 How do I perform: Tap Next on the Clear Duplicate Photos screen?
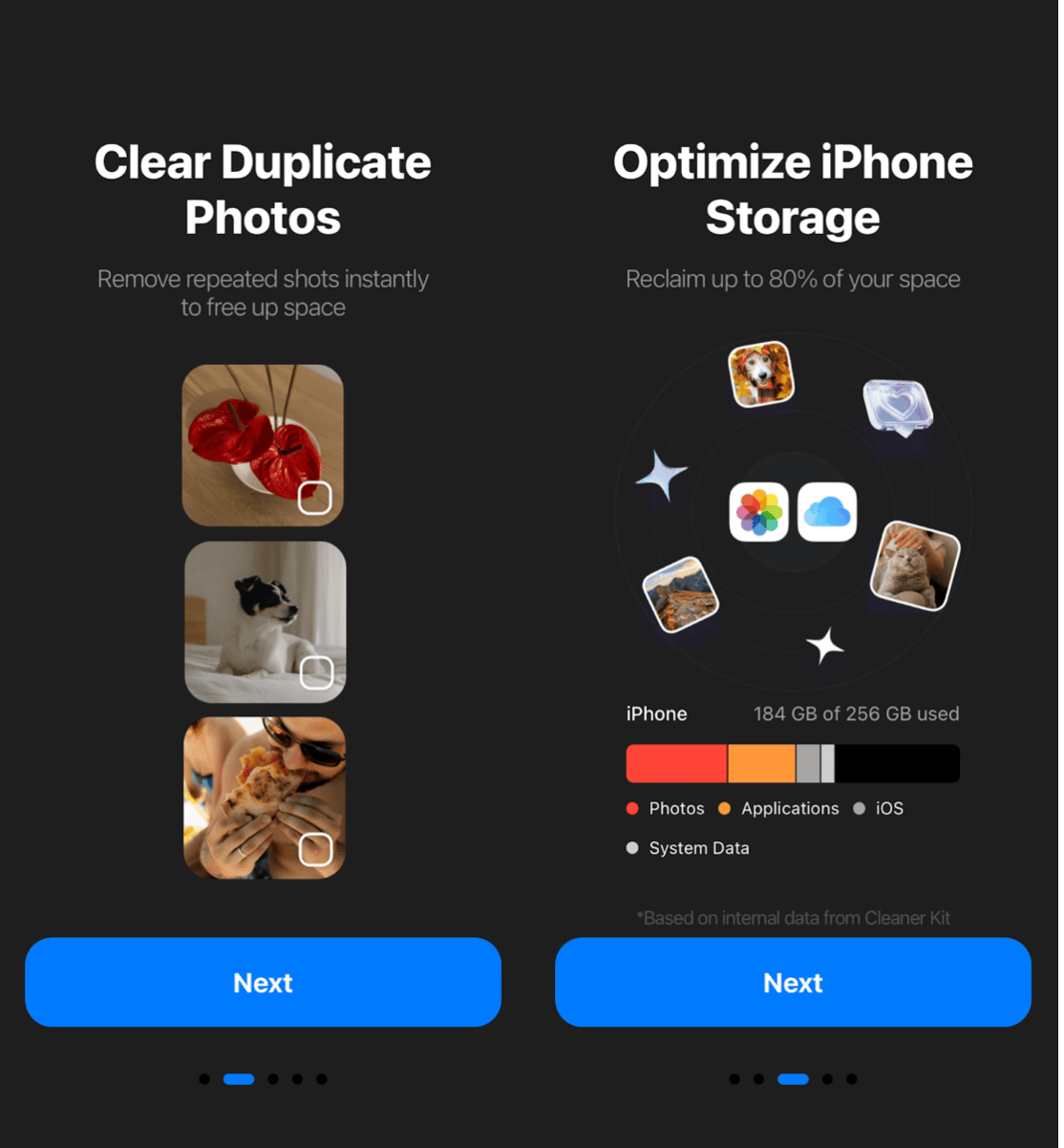pyautogui.click(x=263, y=982)
